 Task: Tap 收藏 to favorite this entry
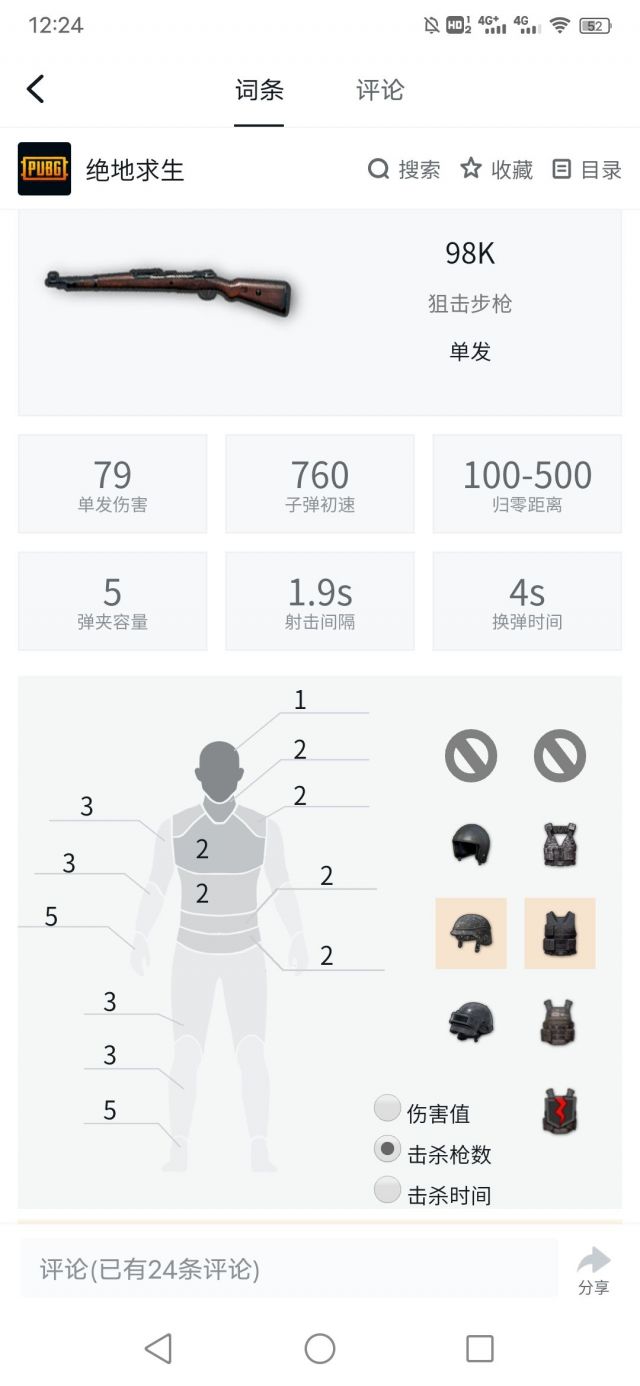(496, 170)
